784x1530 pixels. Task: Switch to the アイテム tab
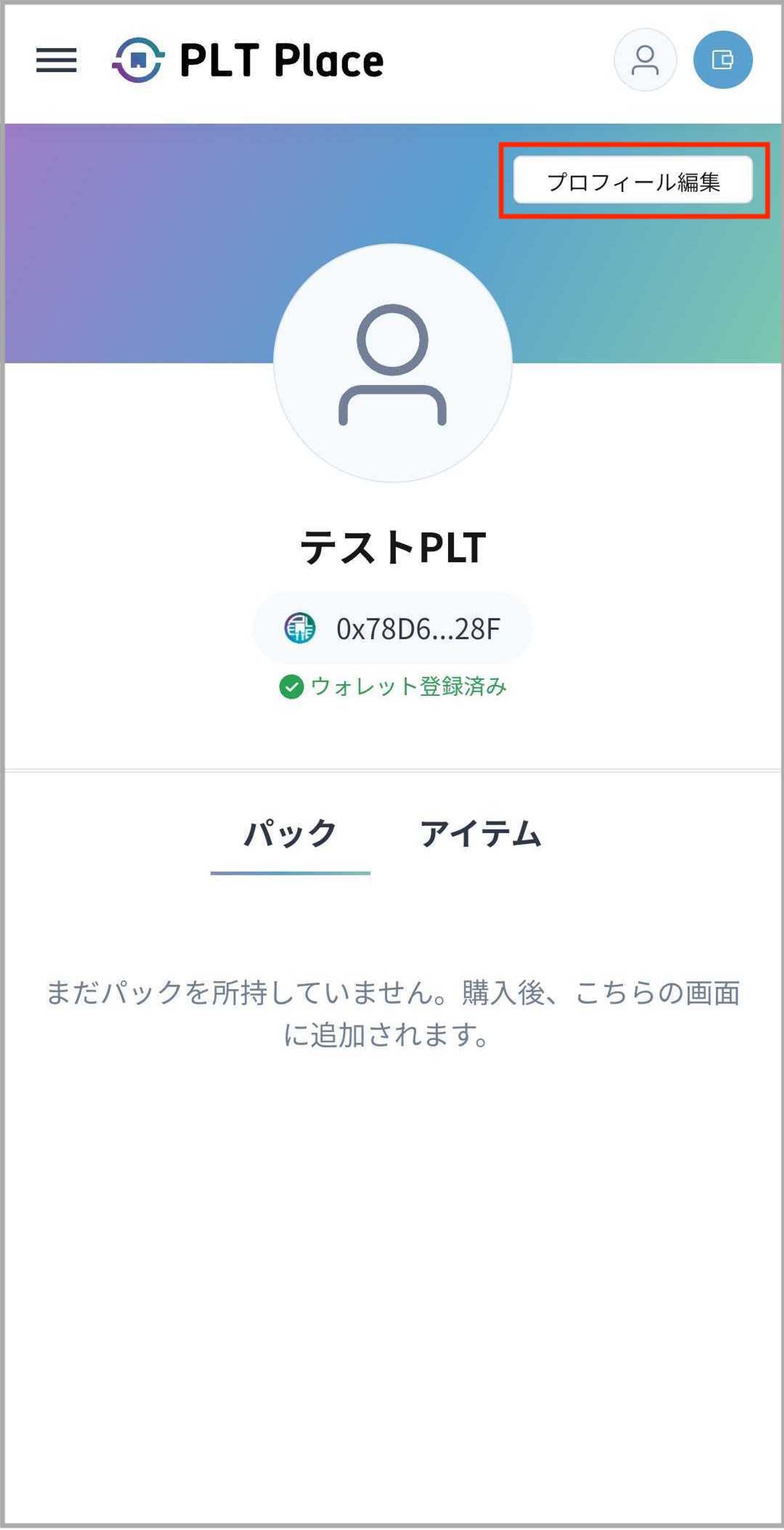(x=481, y=833)
